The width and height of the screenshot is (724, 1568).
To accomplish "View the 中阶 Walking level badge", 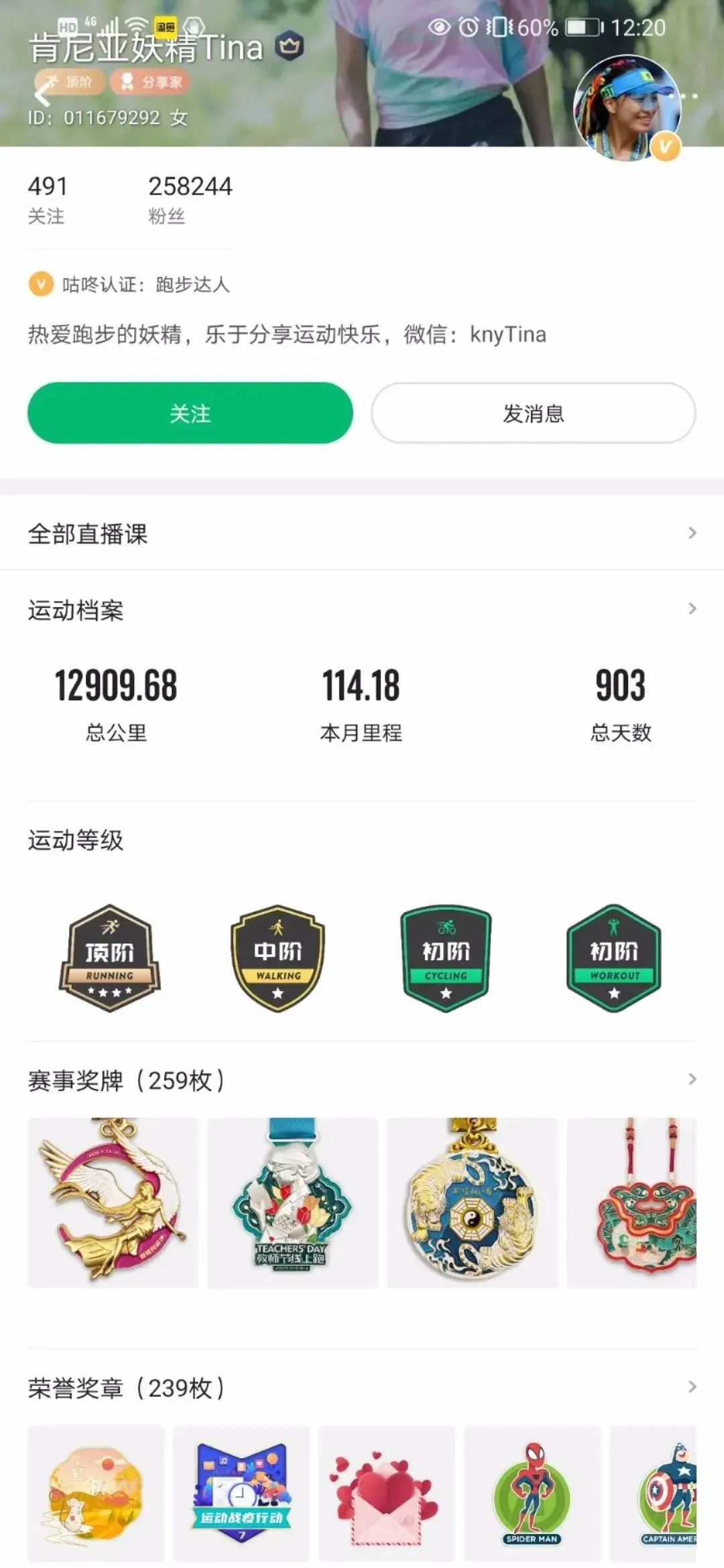I will (x=278, y=958).
